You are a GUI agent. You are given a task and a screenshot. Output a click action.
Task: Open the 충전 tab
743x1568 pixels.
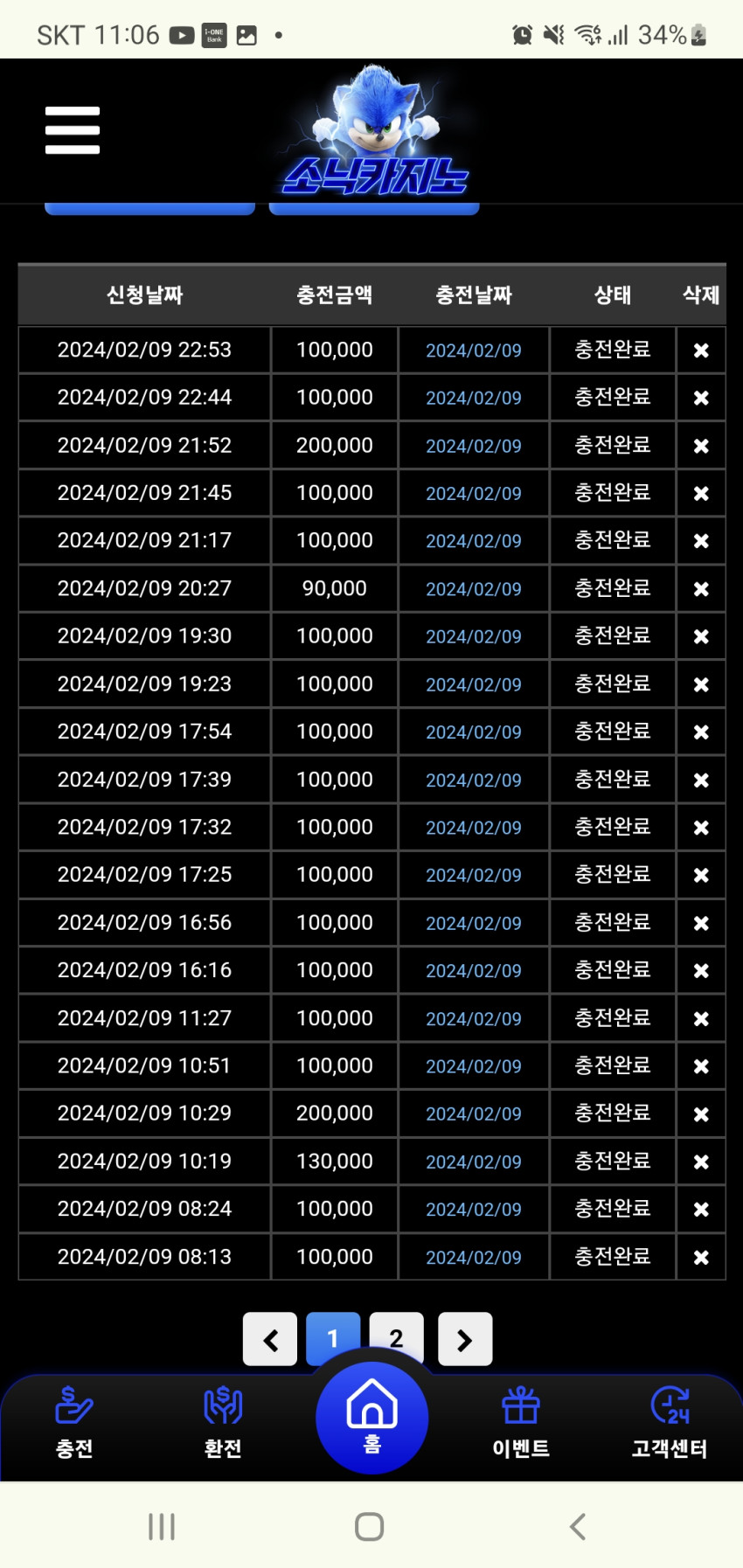pyautogui.click(x=74, y=1423)
